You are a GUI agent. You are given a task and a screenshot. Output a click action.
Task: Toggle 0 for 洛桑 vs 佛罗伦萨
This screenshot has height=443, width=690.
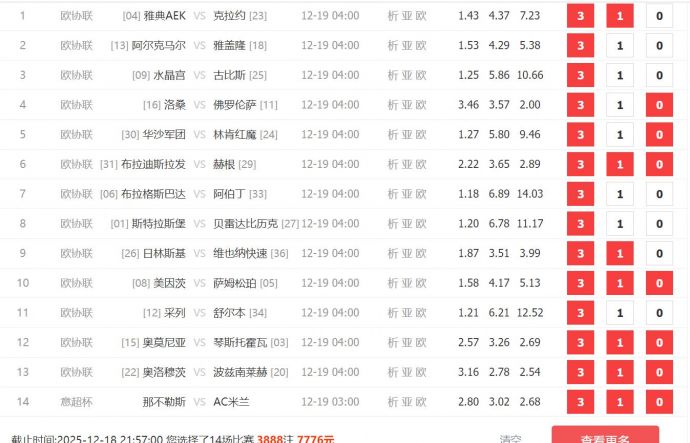coord(659,105)
